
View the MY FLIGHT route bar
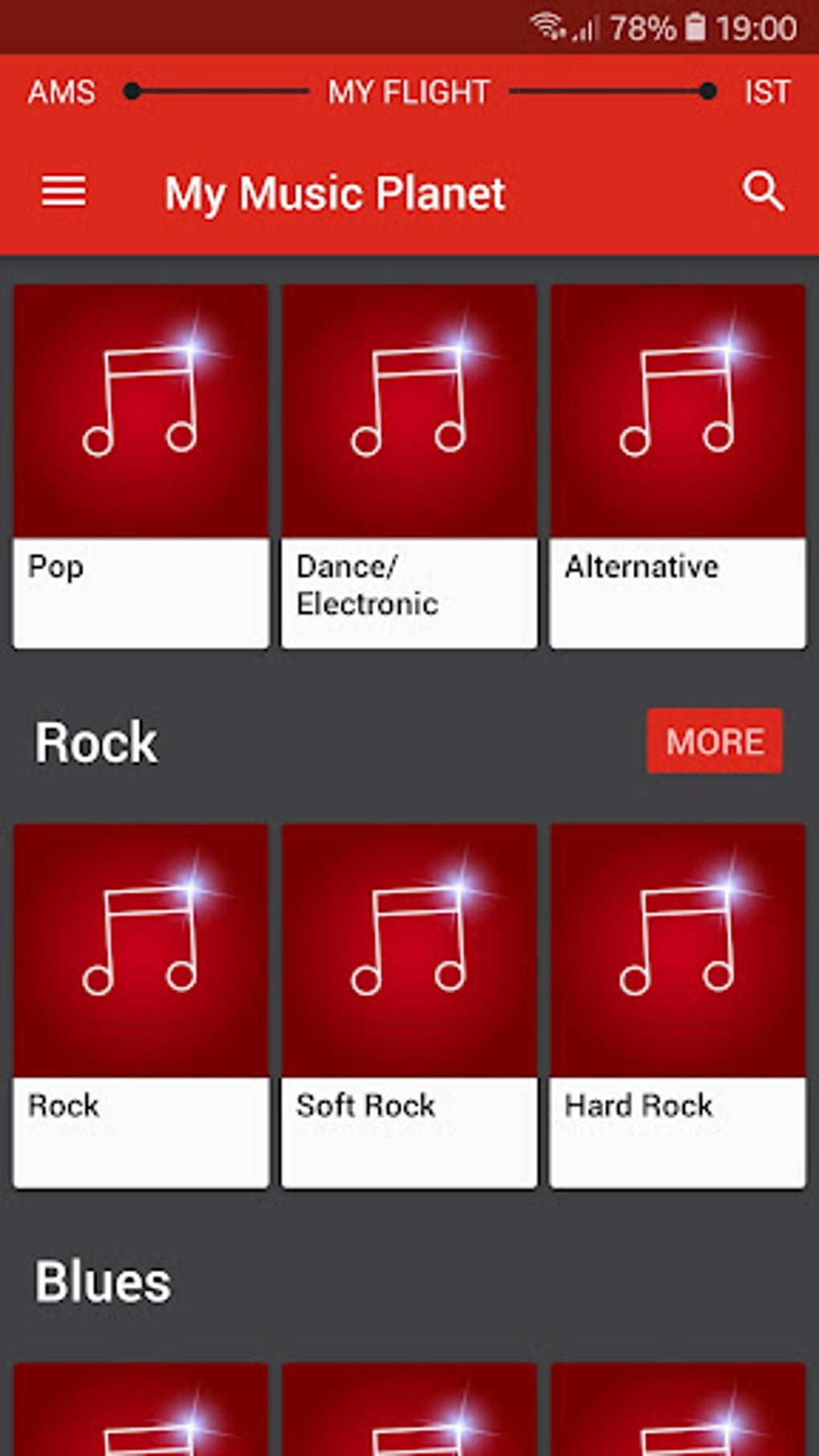pyautogui.click(x=409, y=92)
